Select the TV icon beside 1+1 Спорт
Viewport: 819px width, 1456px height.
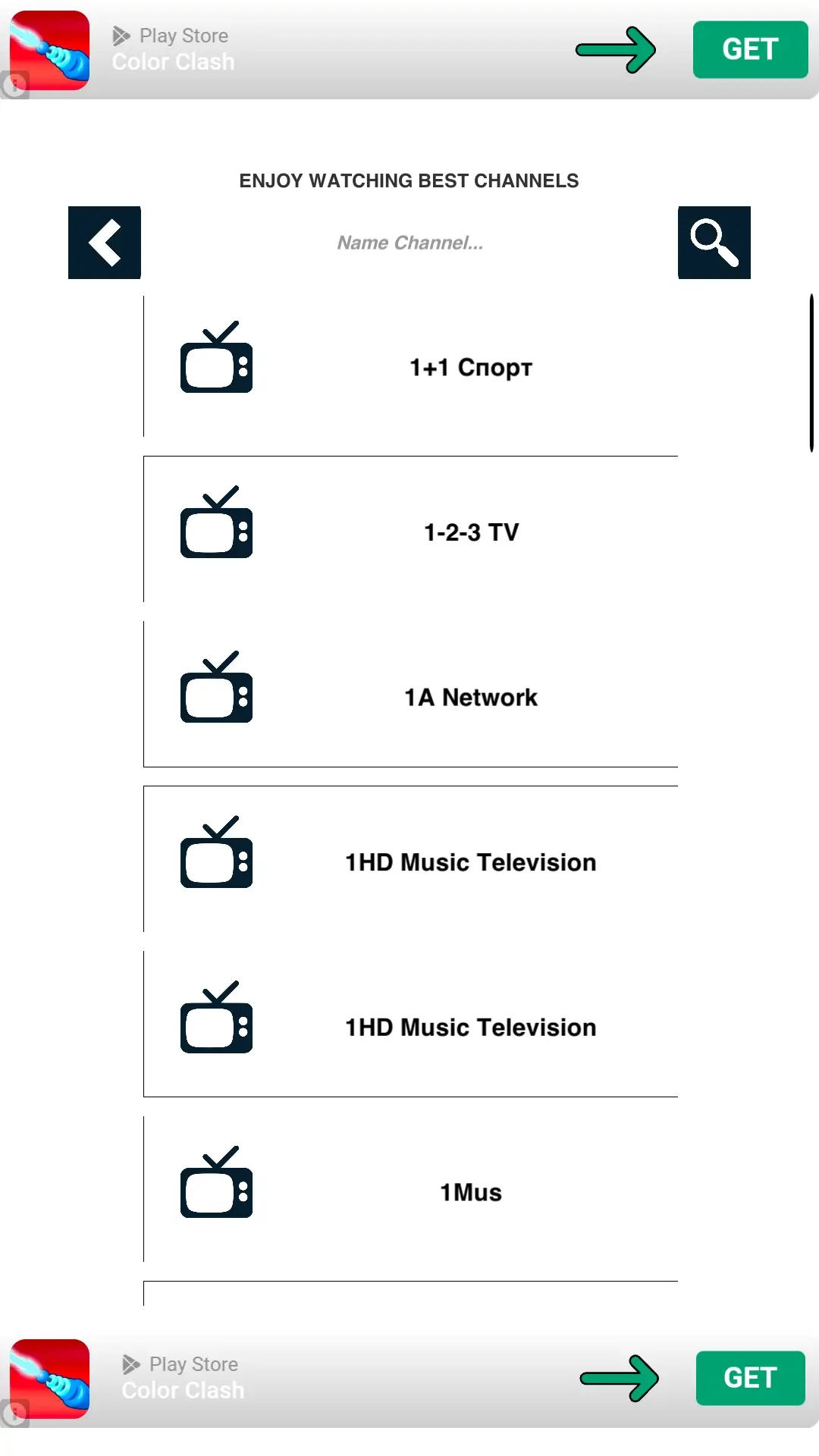pyautogui.click(x=216, y=366)
